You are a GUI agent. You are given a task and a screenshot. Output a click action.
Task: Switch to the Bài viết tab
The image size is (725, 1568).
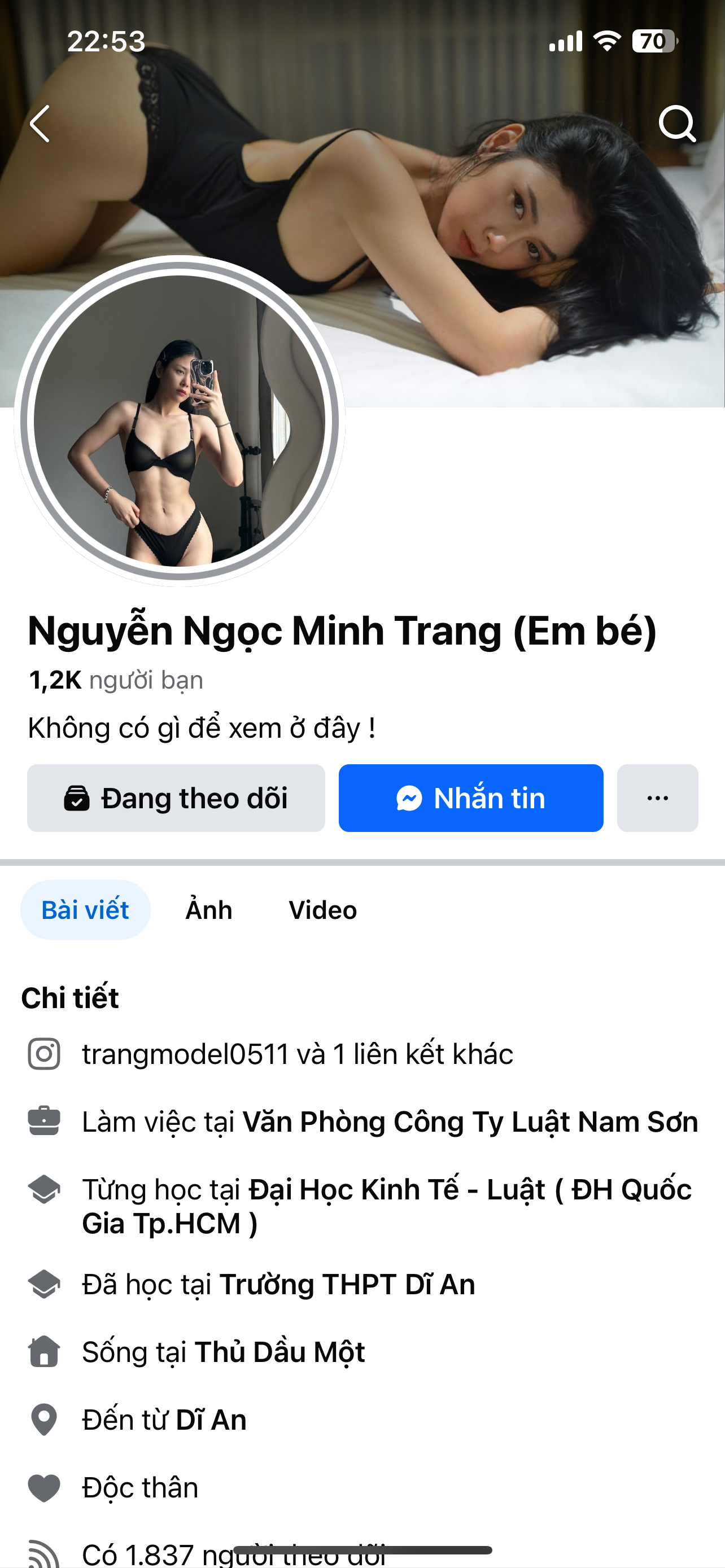[85, 910]
